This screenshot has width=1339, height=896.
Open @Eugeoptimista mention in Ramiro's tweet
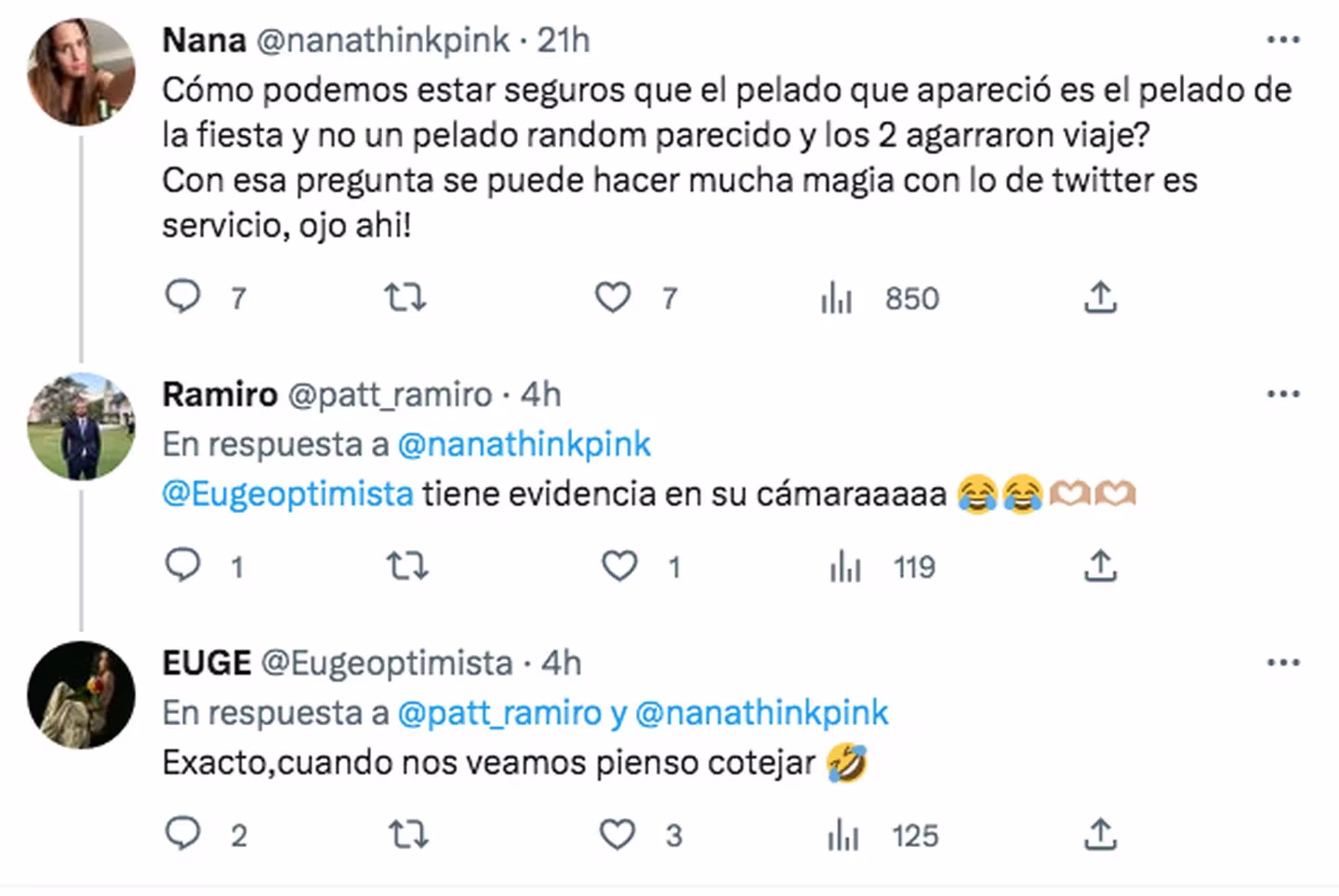click(287, 494)
